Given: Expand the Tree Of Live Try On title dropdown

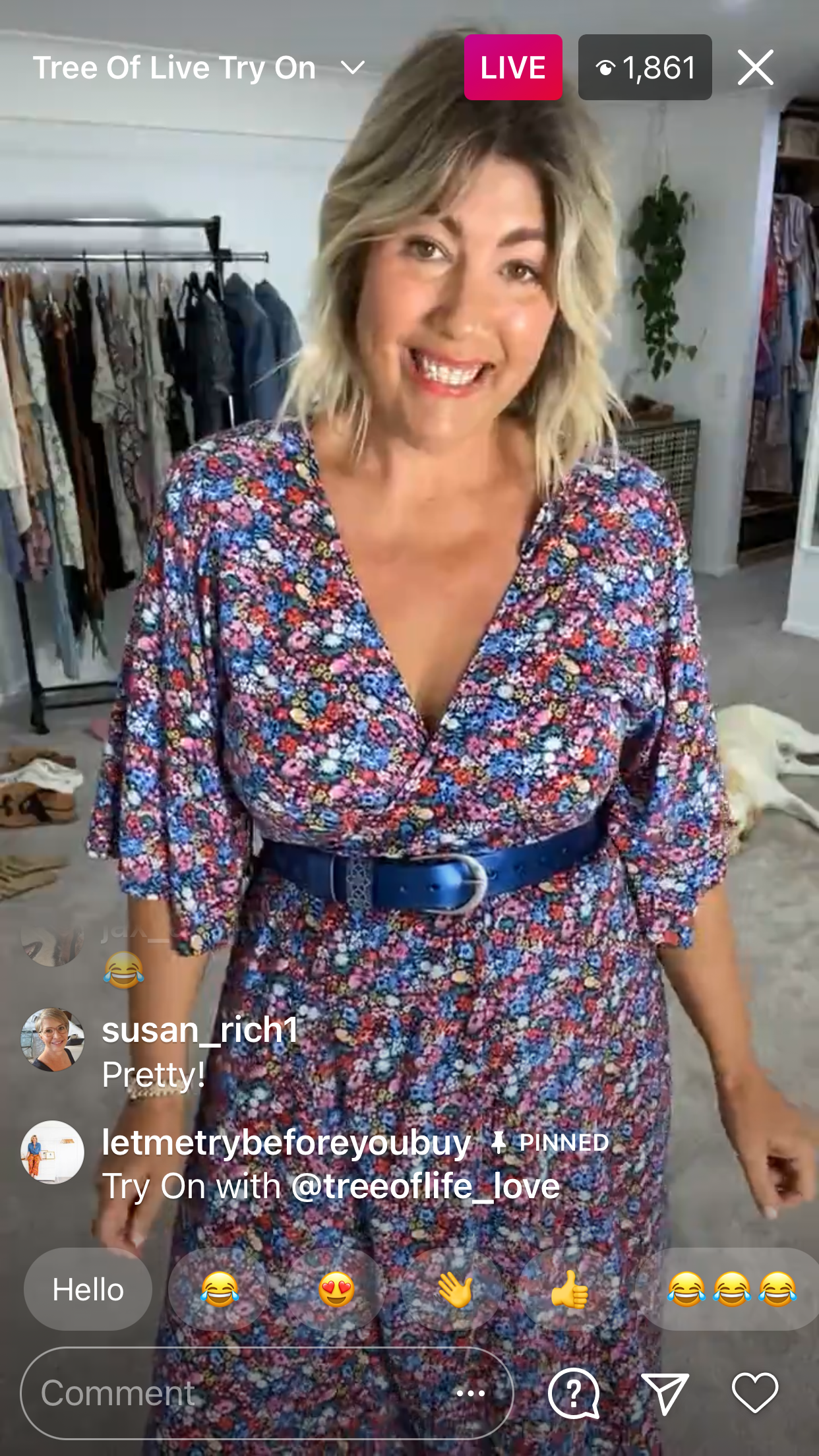Looking at the screenshot, I should click(x=353, y=68).
